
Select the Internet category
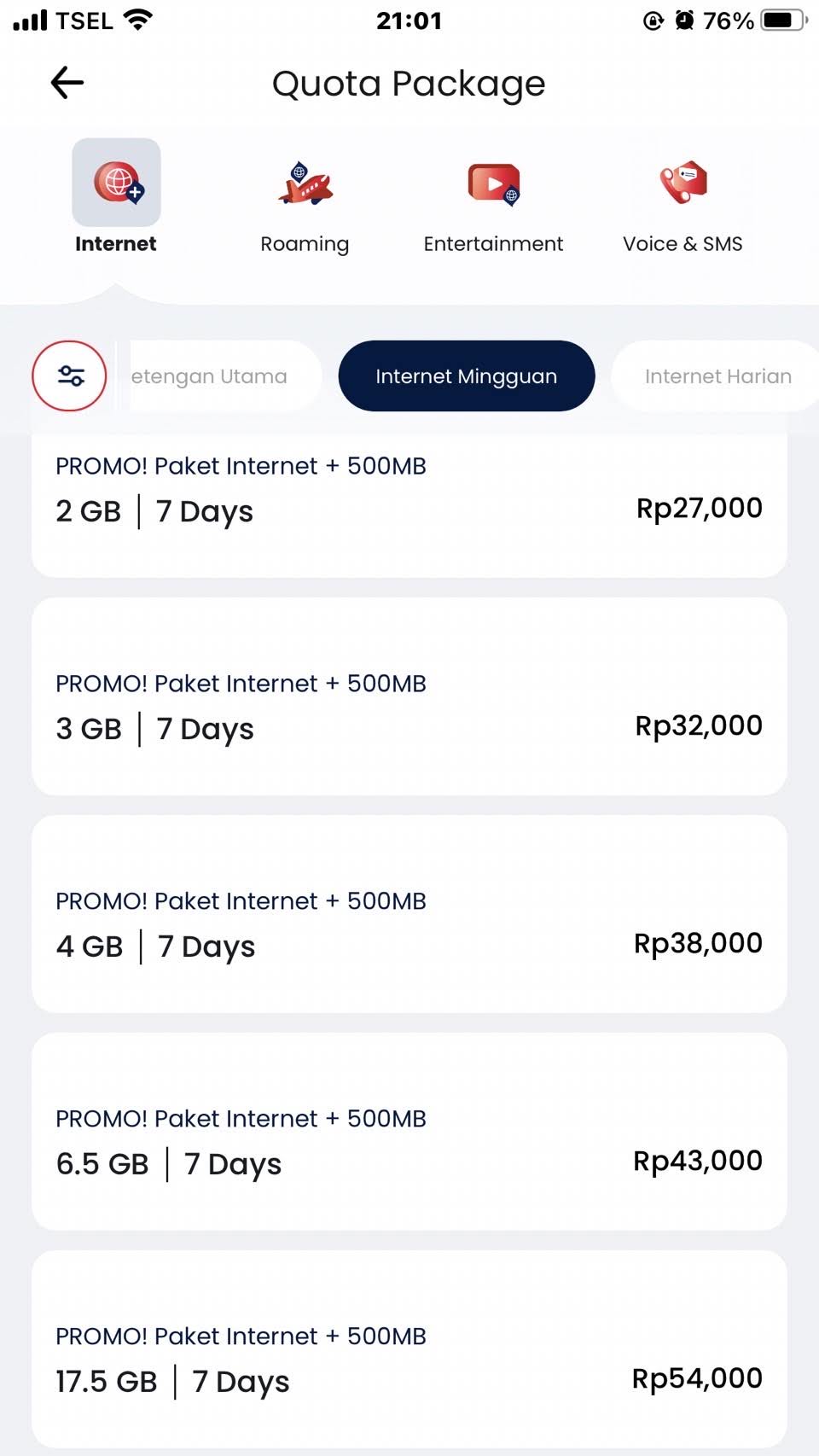[x=116, y=197]
